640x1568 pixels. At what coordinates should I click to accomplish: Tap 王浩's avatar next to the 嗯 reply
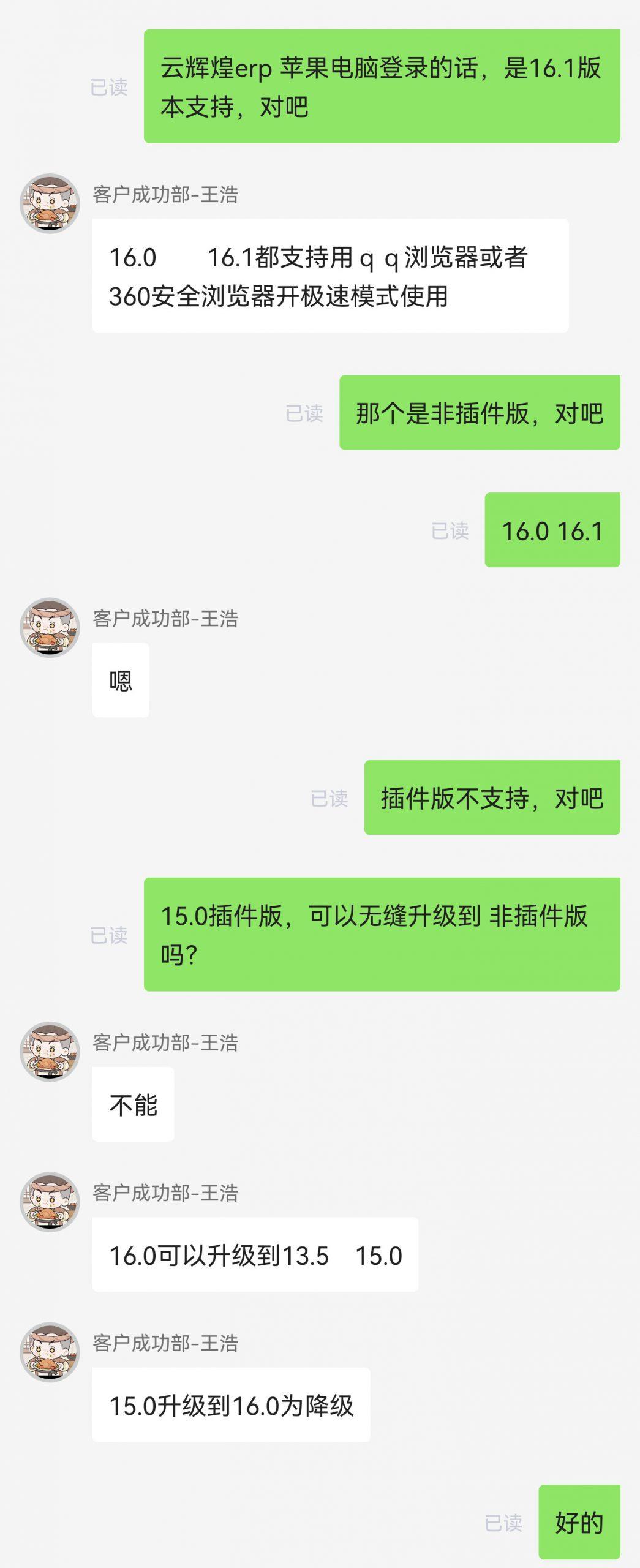pyautogui.click(x=50, y=627)
